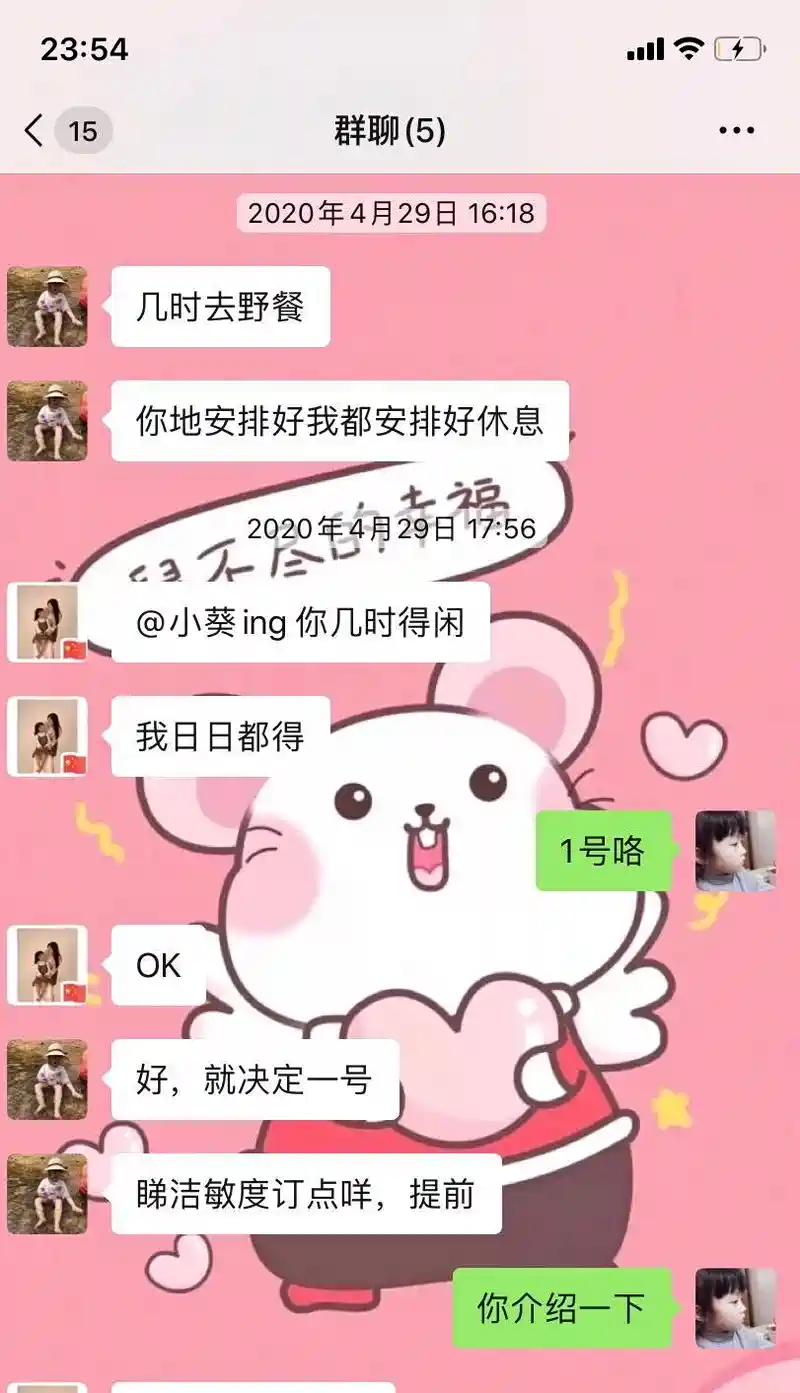The image size is (800, 1393).
Task: Open avatar of sender of 几时去野餐
Action: [x=47, y=306]
